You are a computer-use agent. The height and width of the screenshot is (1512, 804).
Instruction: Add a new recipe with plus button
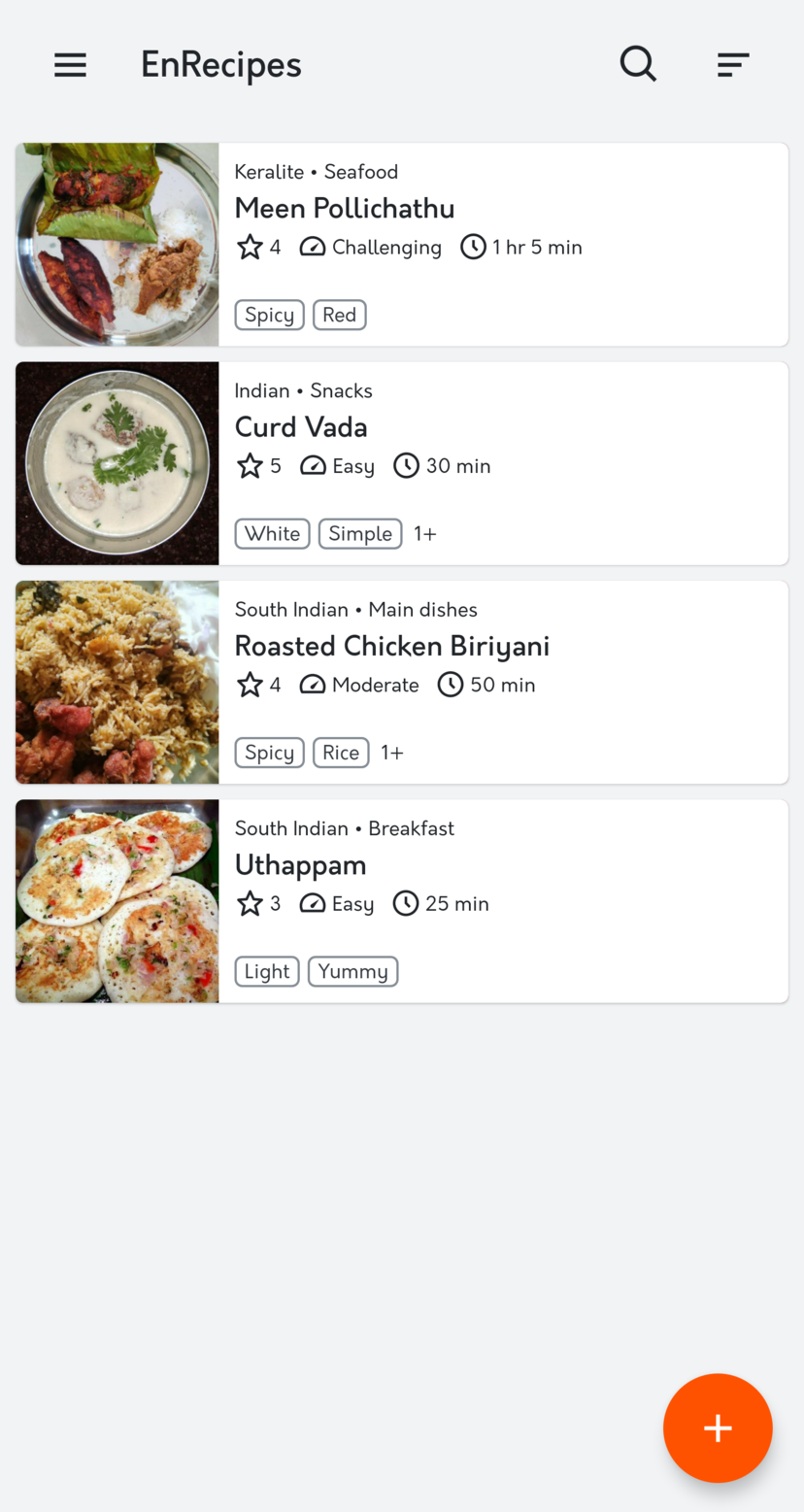718,1428
